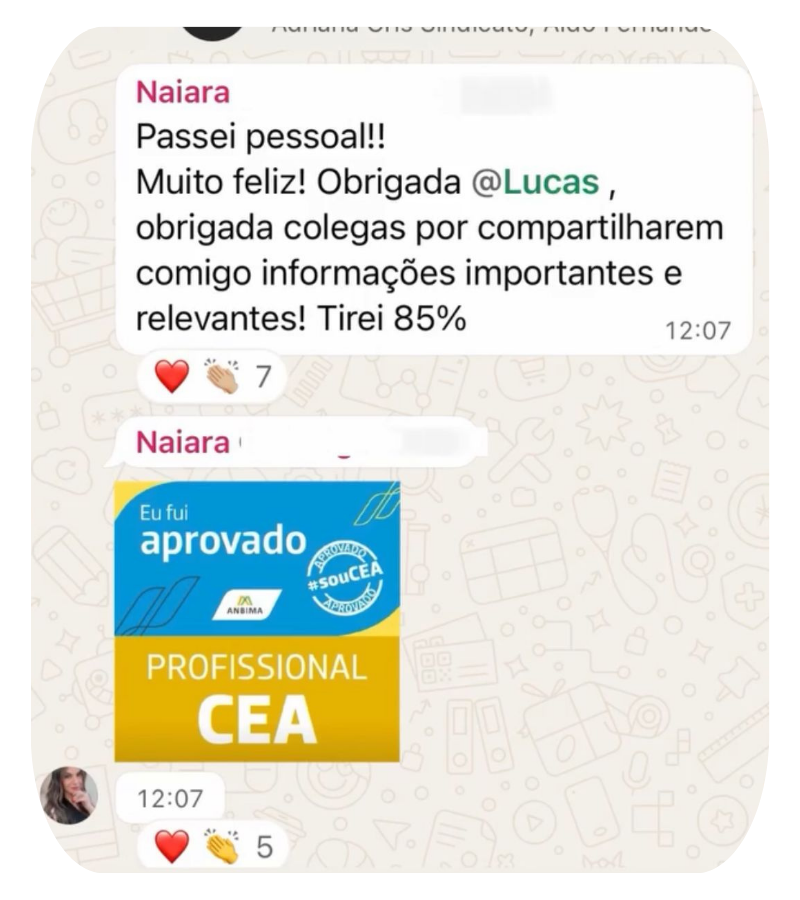View reactions on the 'Passei pessoal!!' message
The height and width of the screenshot is (900, 800).
(214, 377)
